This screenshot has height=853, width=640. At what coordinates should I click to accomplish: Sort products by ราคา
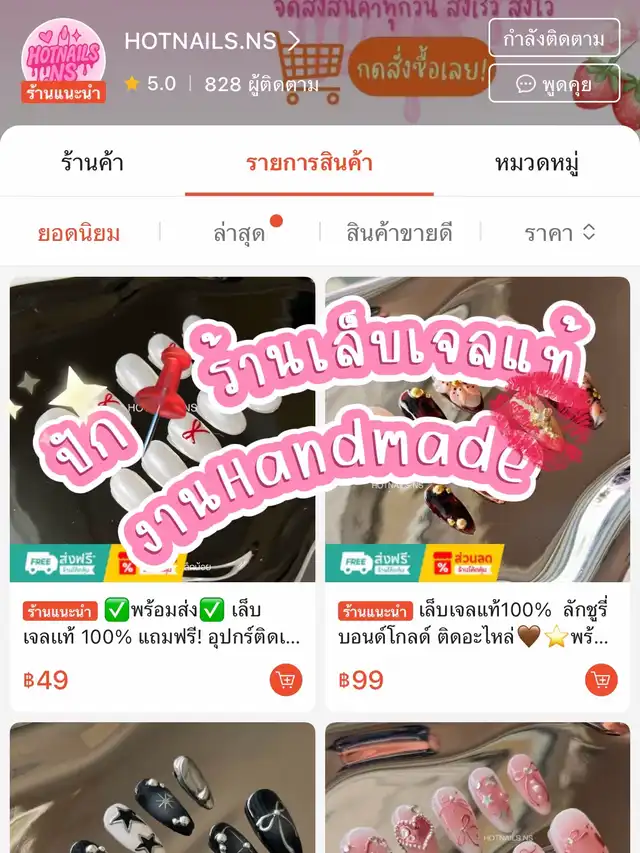click(559, 233)
